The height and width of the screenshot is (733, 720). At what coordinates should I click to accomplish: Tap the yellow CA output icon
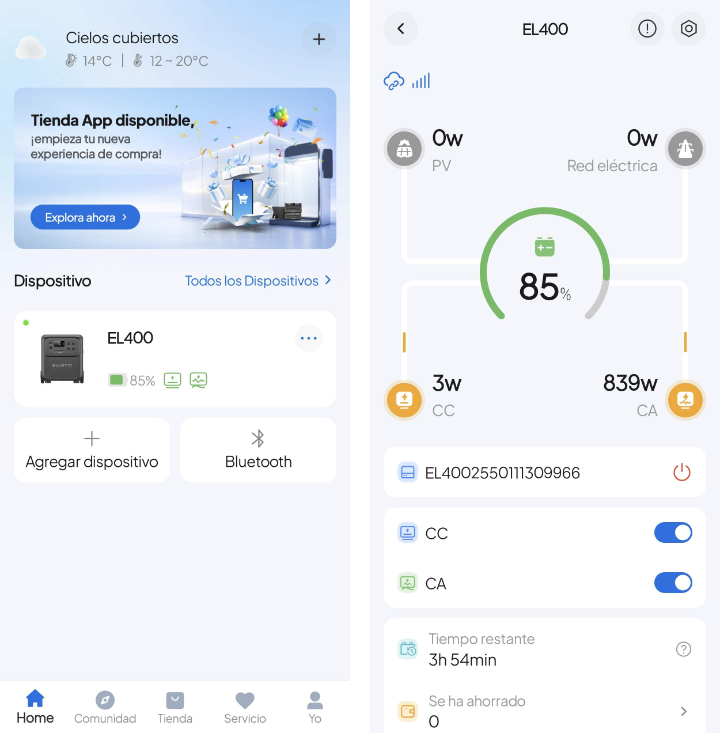pos(685,400)
